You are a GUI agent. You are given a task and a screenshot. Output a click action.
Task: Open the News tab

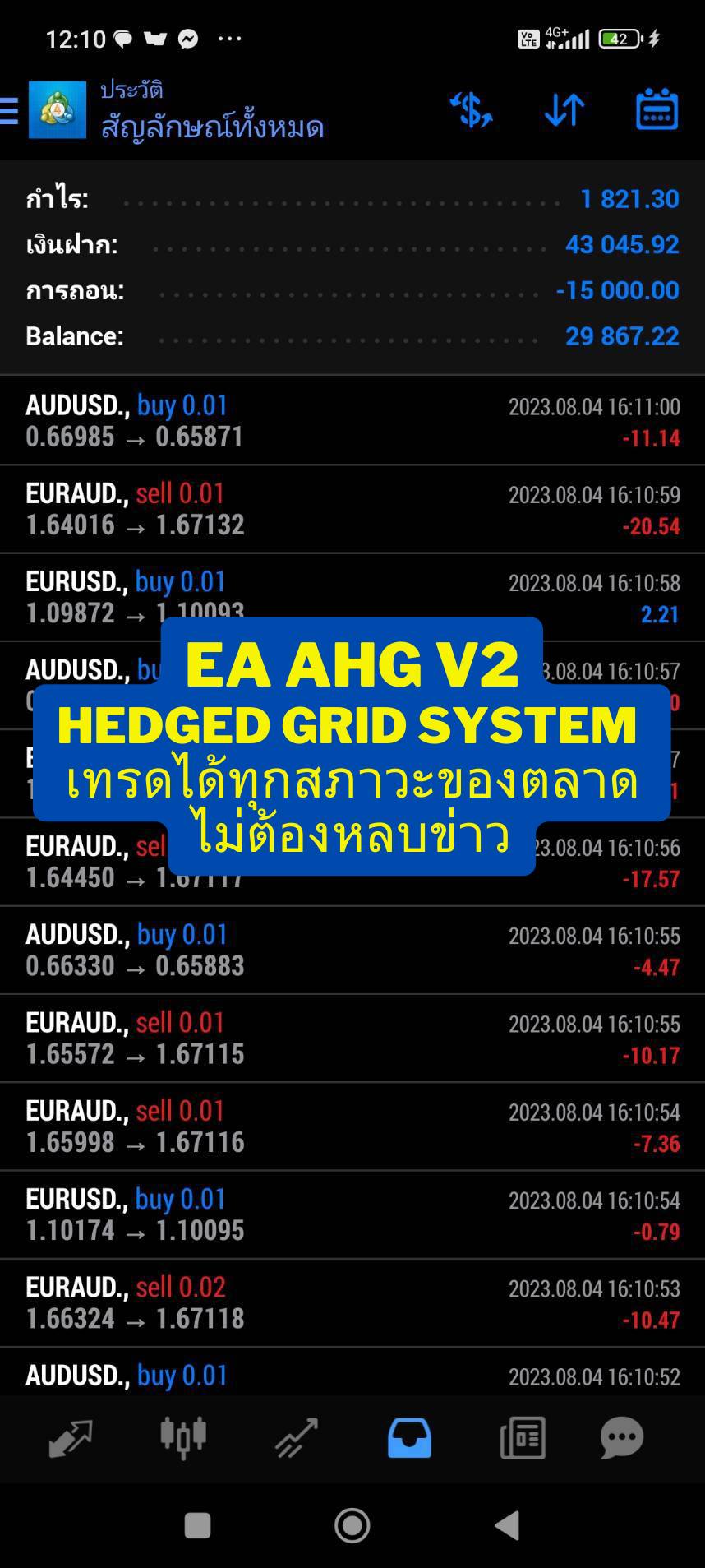[x=523, y=1438]
